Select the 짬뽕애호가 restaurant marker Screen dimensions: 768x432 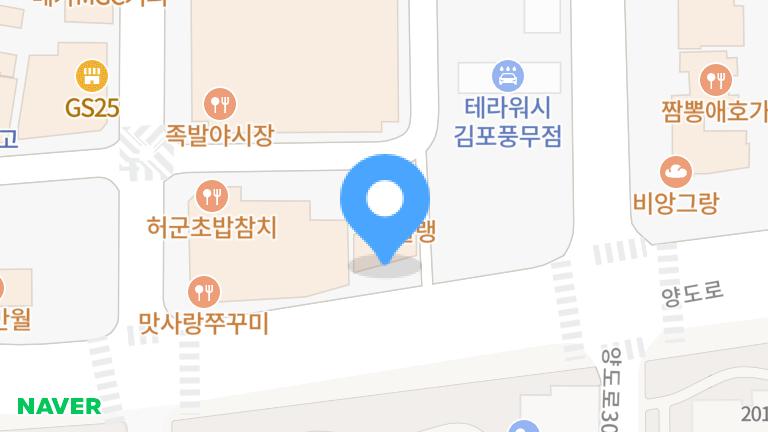click(716, 78)
